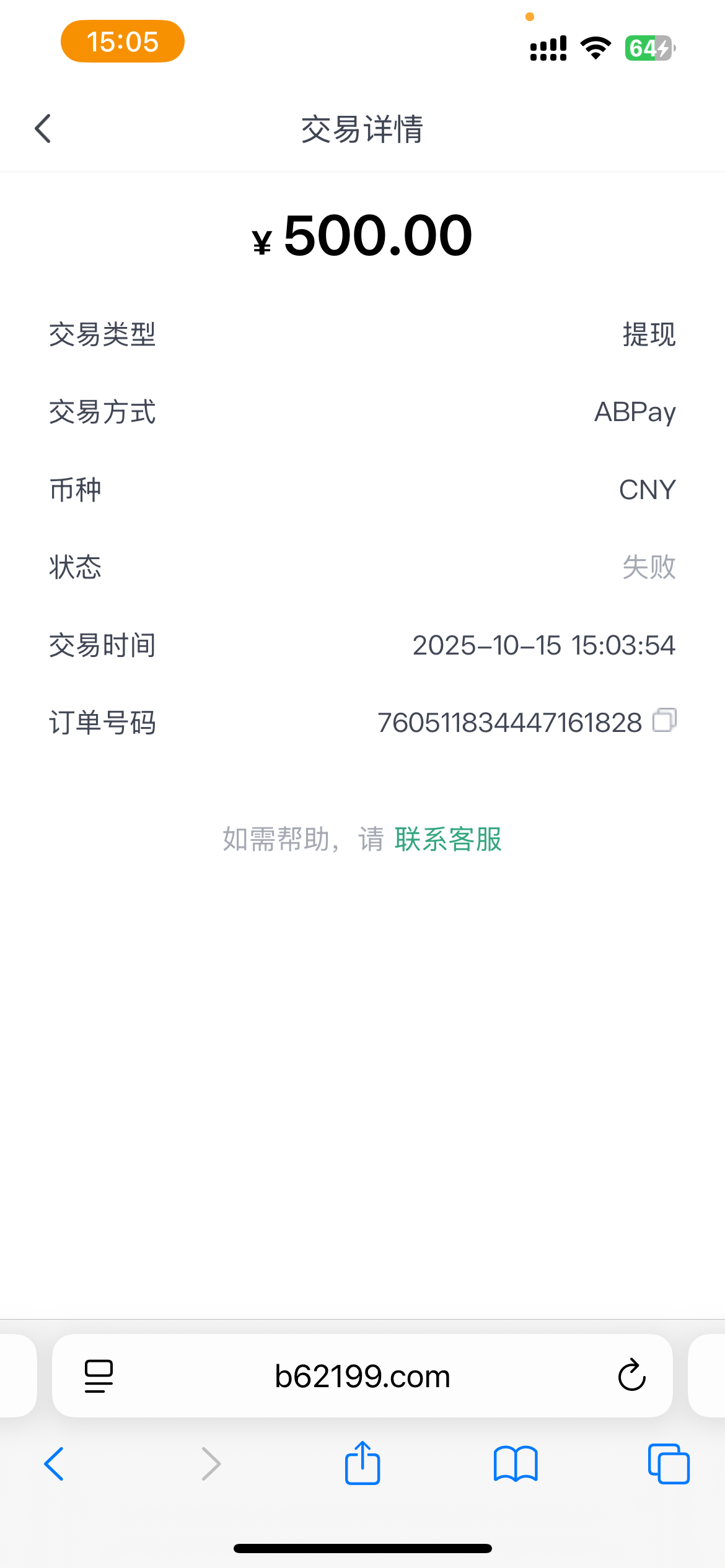Open the 联系客服 support link
This screenshot has height=1568, width=725.
coord(448,840)
